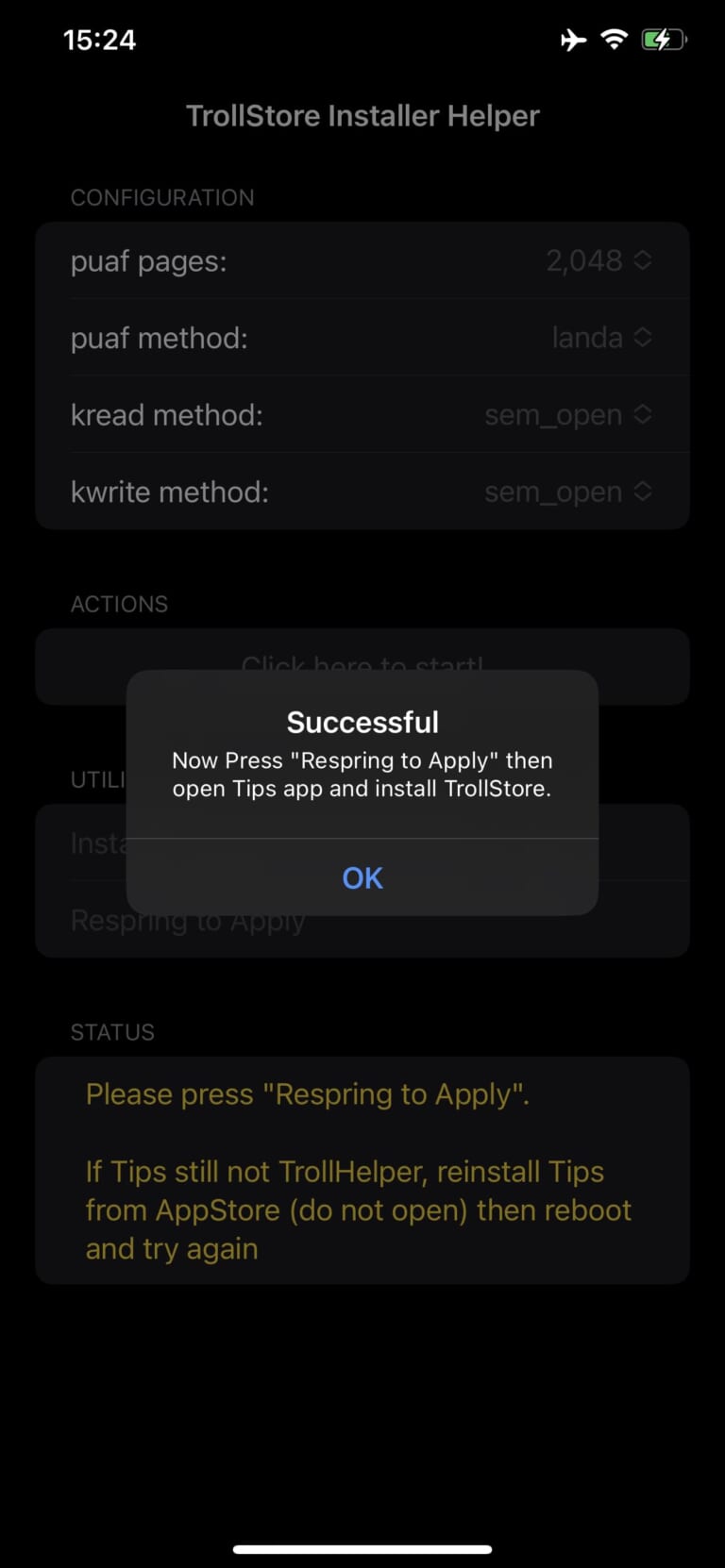Tap the Wi-Fi signal icon
This screenshot has height=1568, width=725.
click(615, 40)
